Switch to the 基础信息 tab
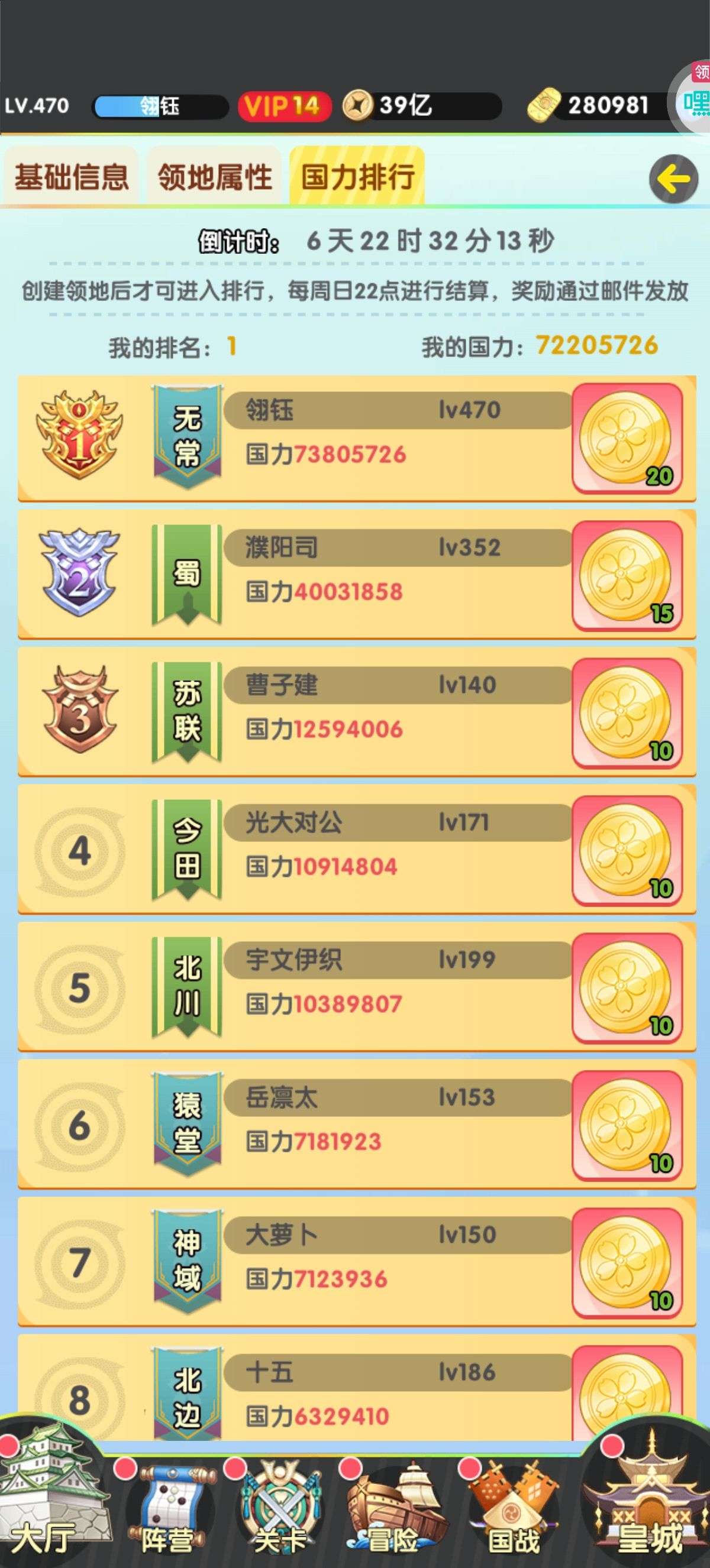This screenshot has width=710, height=1568. tap(71, 177)
